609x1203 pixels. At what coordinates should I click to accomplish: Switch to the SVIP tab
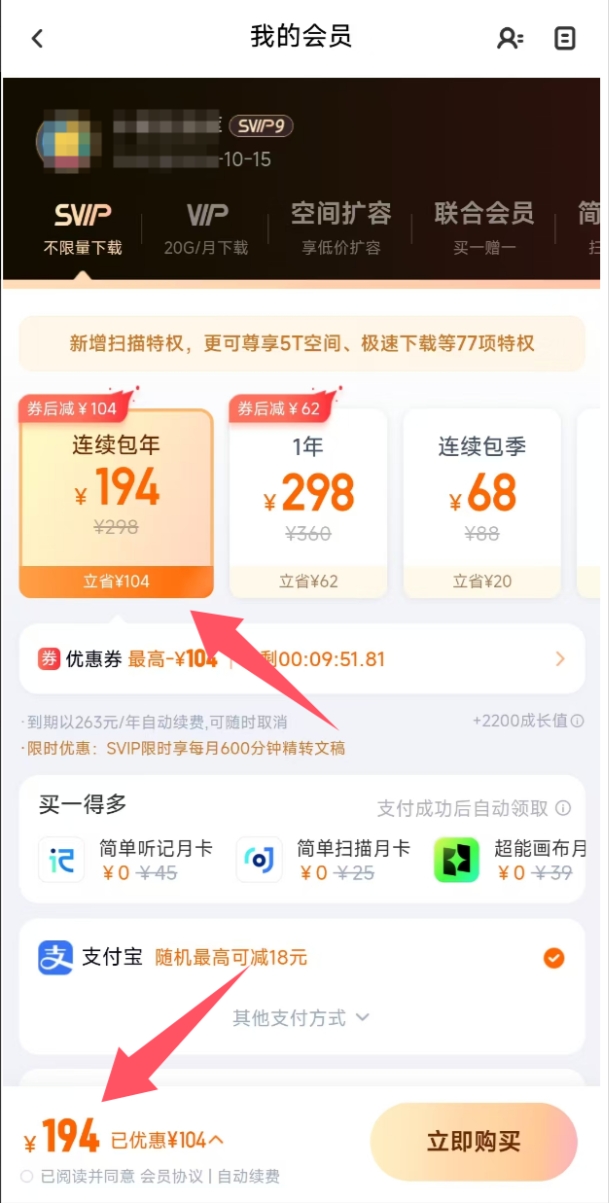pyautogui.click(x=82, y=227)
